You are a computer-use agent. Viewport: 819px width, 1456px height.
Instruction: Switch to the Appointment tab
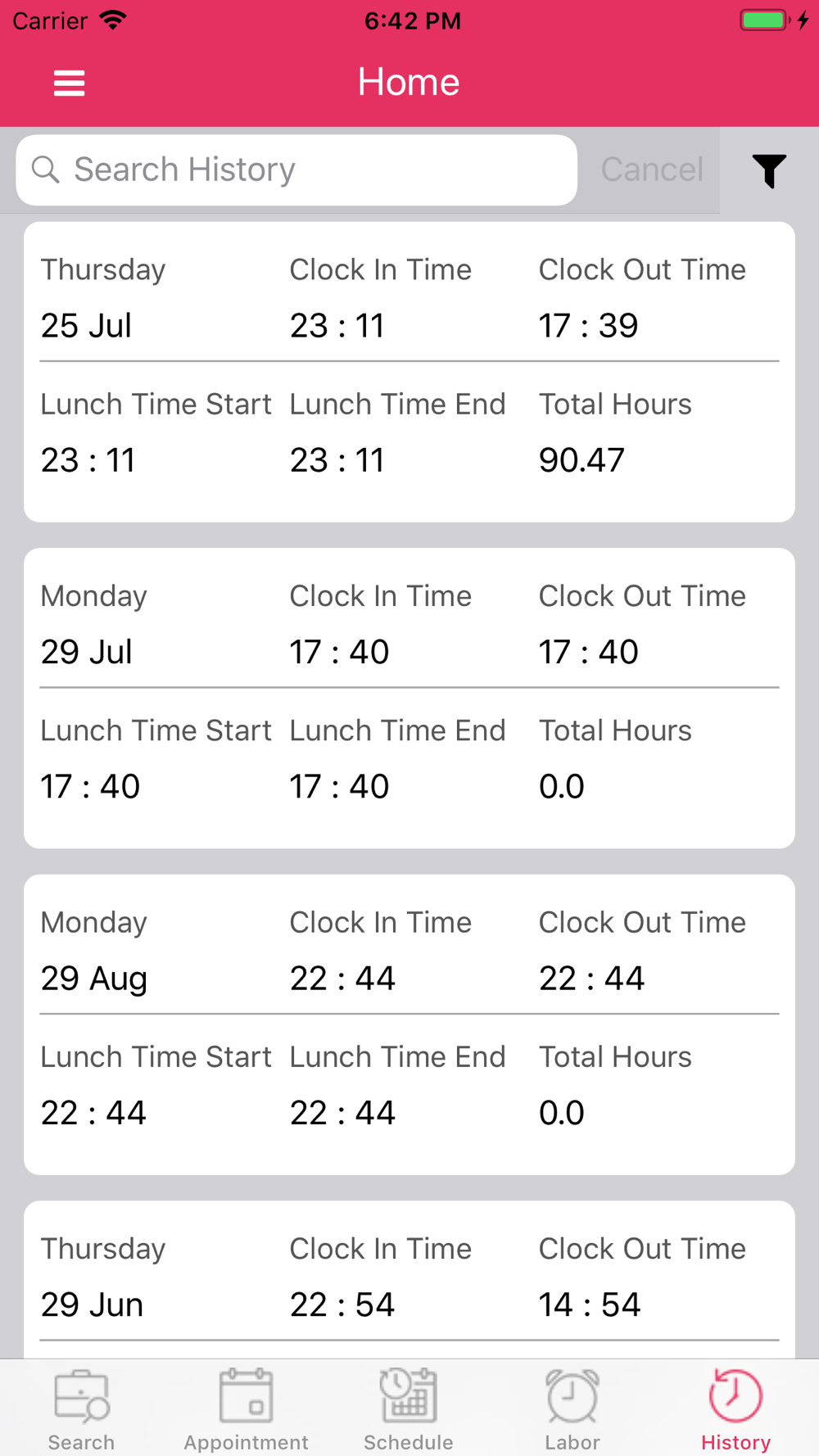[246, 1409]
